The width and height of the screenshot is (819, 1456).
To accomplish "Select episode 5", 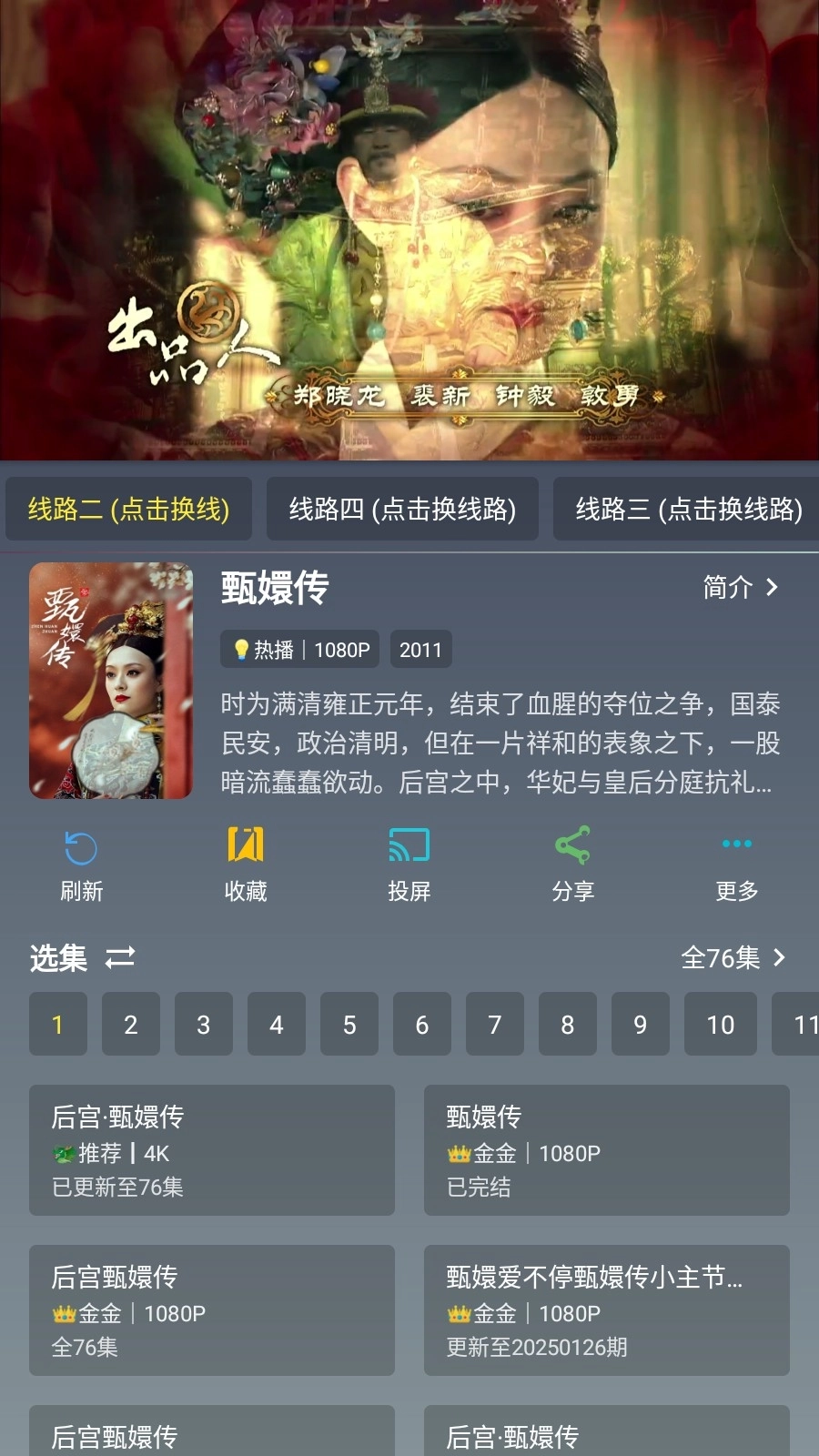I will coord(349,1025).
